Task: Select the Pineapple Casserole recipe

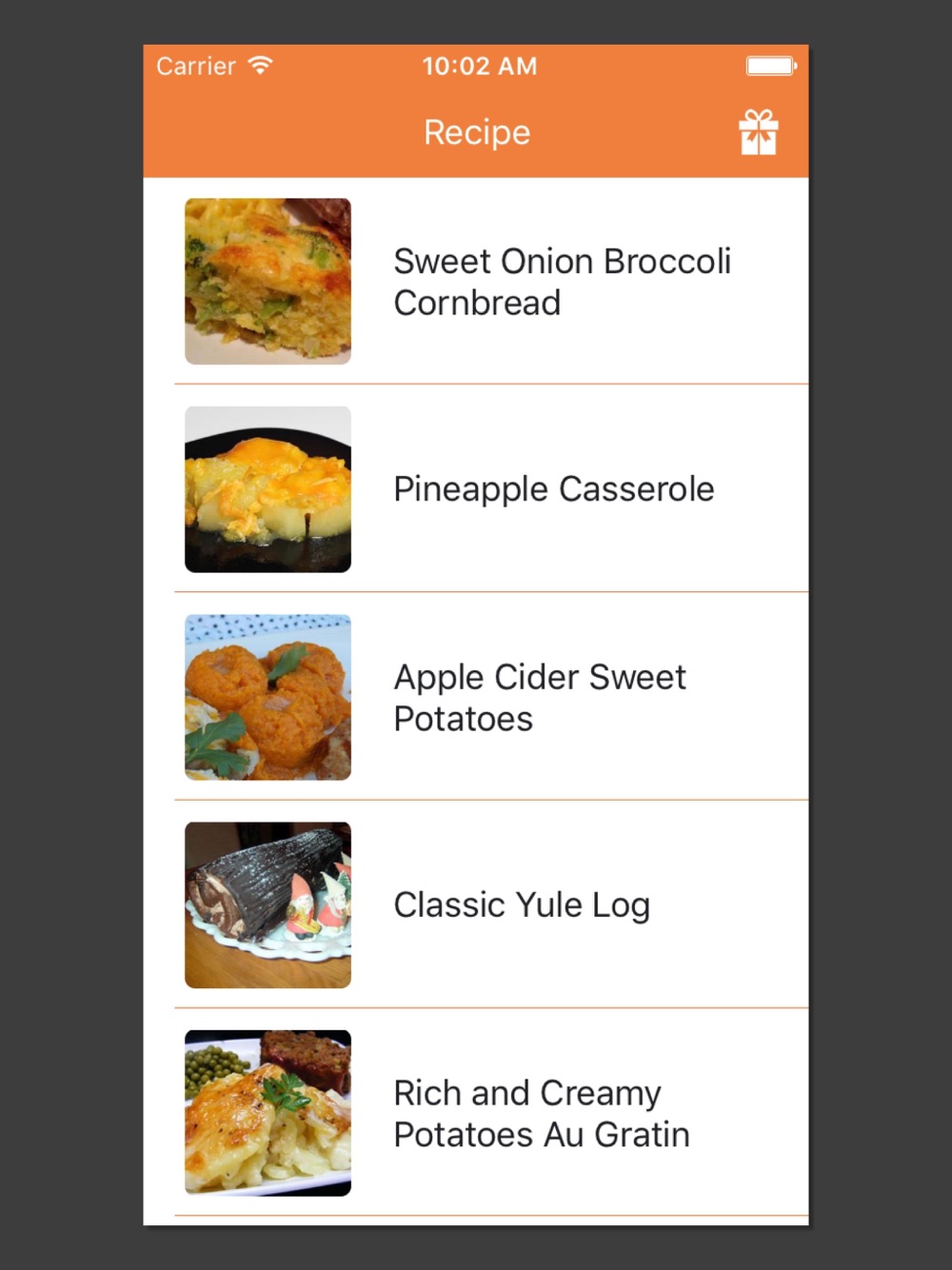Action: click(476, 489)
